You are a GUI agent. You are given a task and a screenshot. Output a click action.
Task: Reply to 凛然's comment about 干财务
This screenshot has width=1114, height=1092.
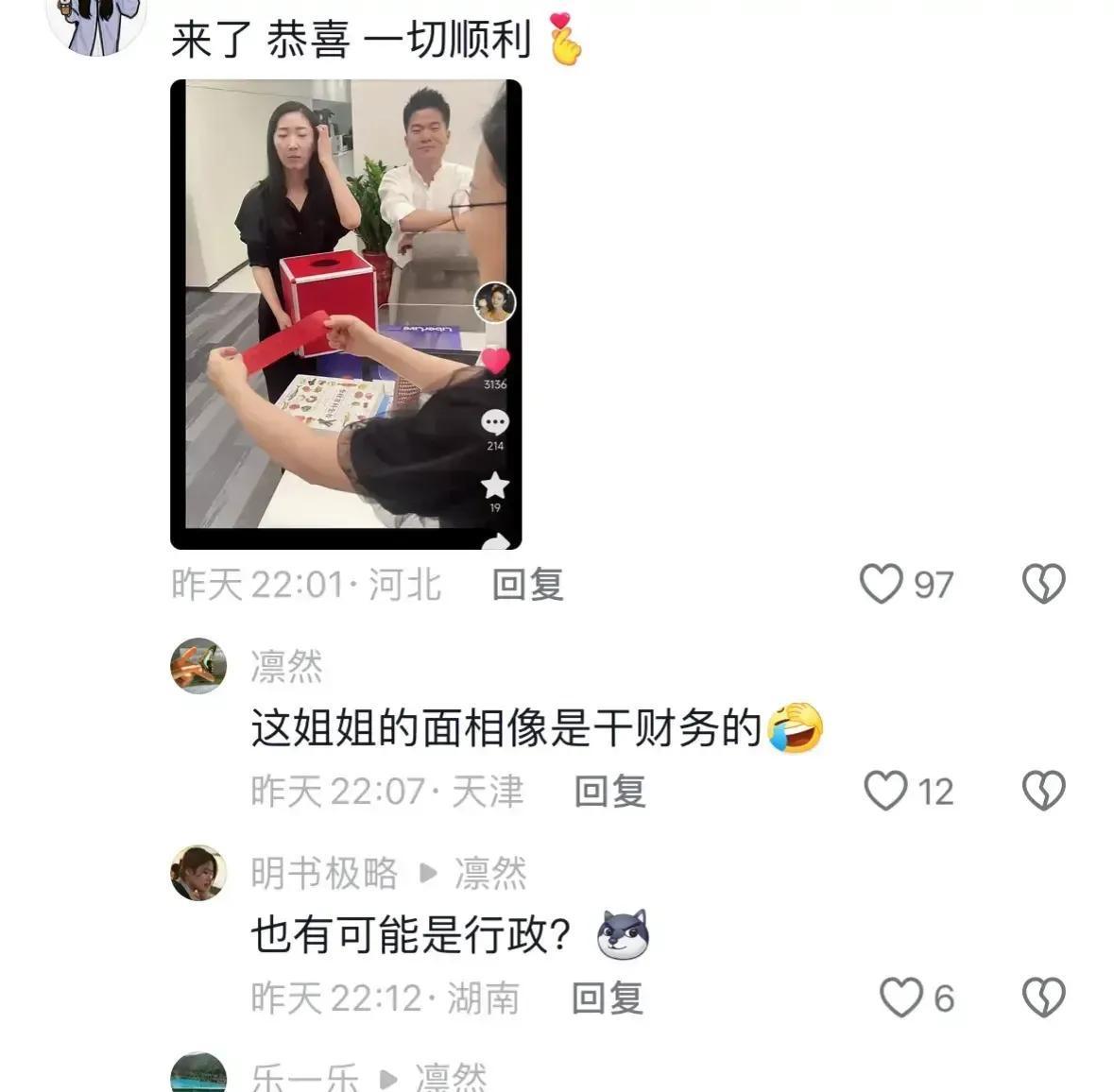click(609, 791)
